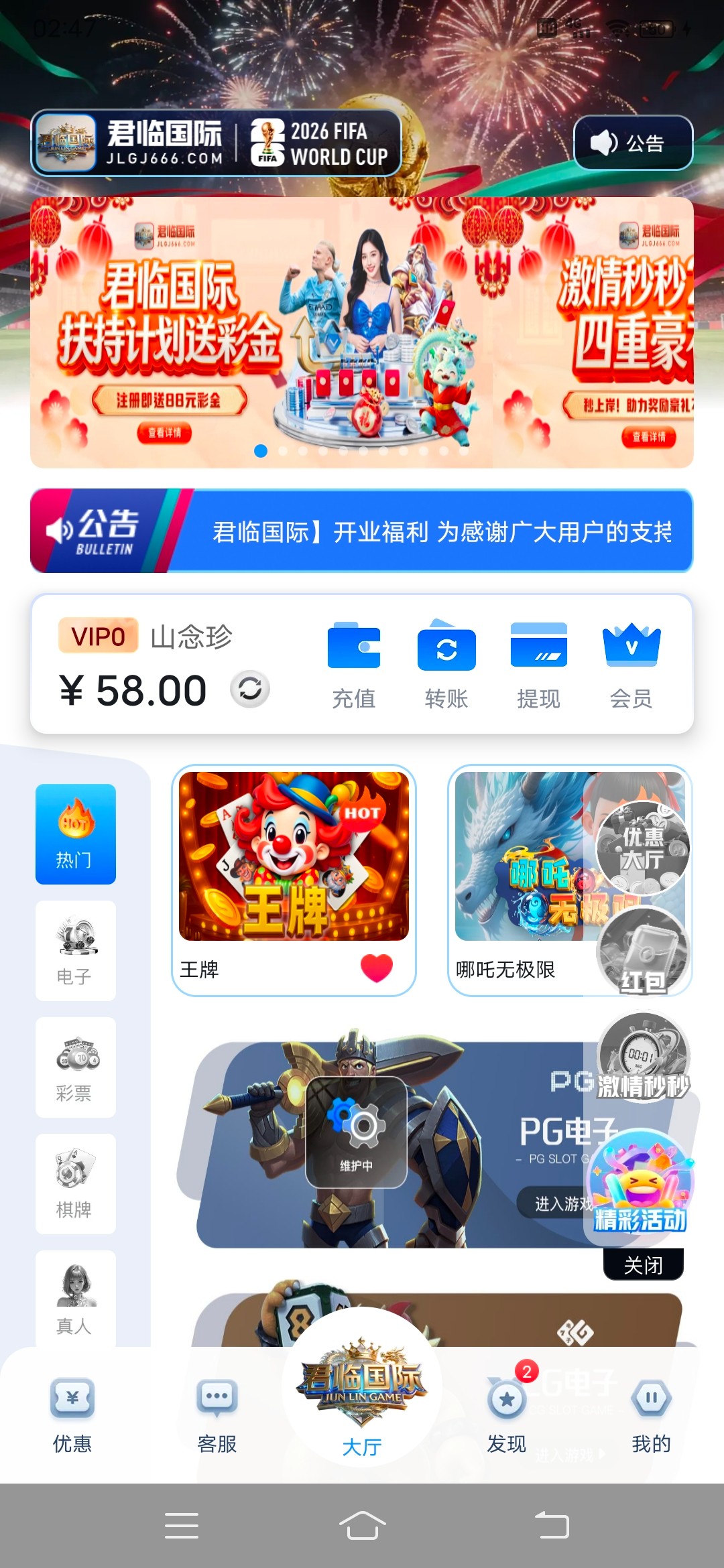Open the 优惠大厅 floating shortcut
This screenshot has height=1568, width=724.
point(643,848)
